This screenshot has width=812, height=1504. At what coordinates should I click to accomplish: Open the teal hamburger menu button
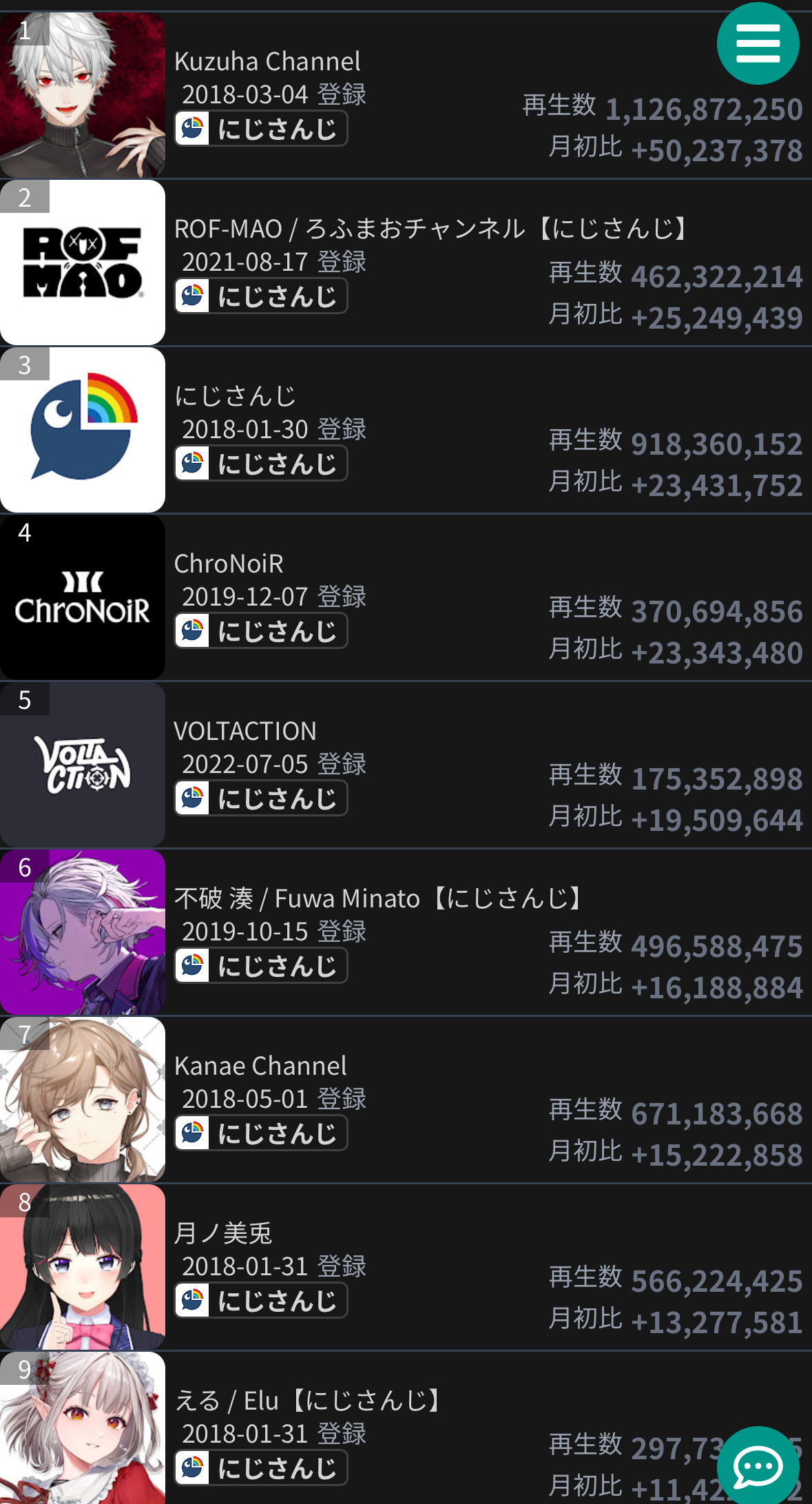pos(758,43)
